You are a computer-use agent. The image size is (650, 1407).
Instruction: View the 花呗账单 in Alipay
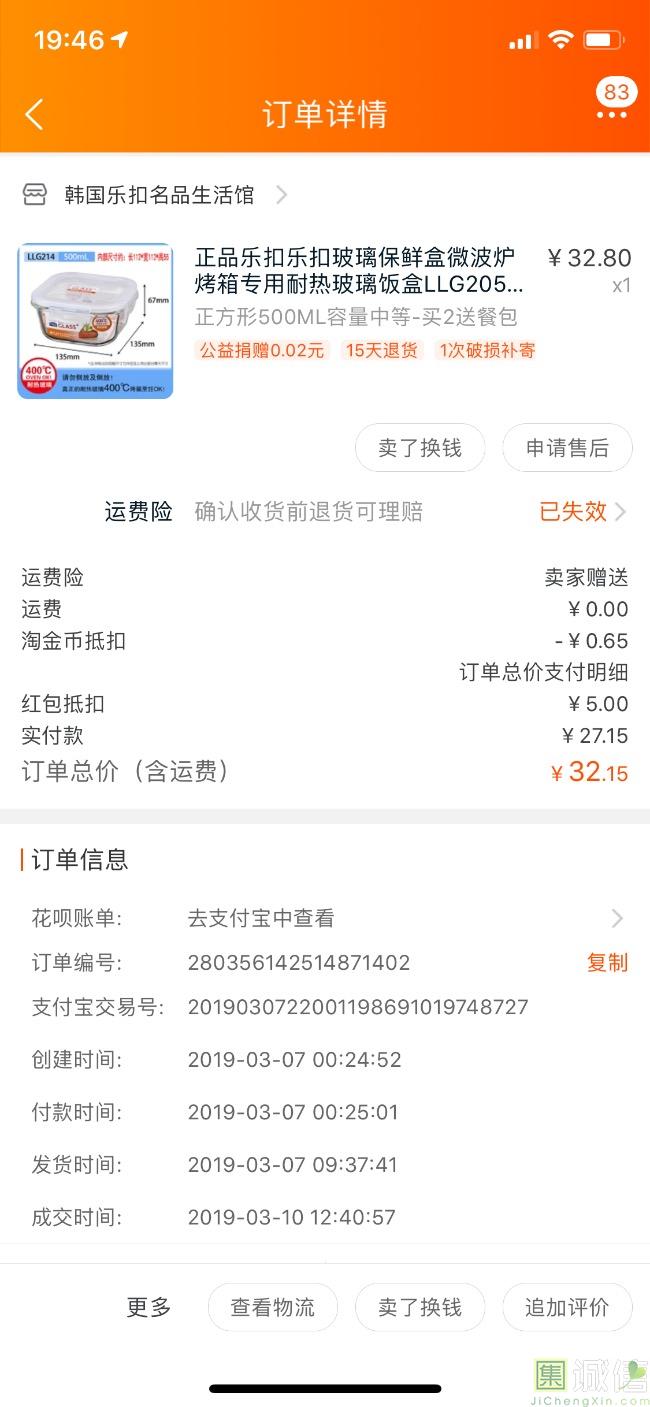(400, 918)
